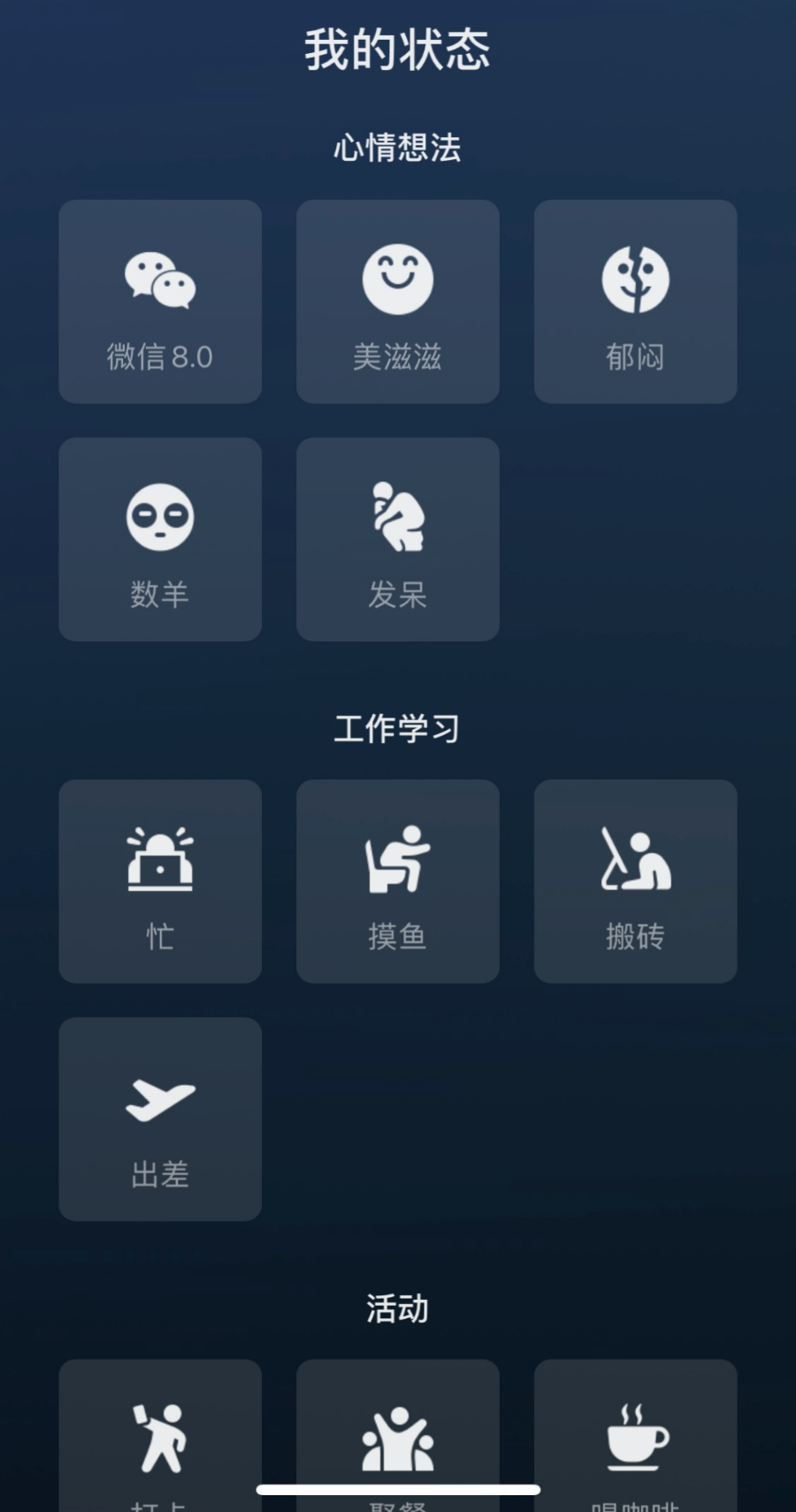Select the 搬砖 working-at-computer icon

[x=635, y=881]
